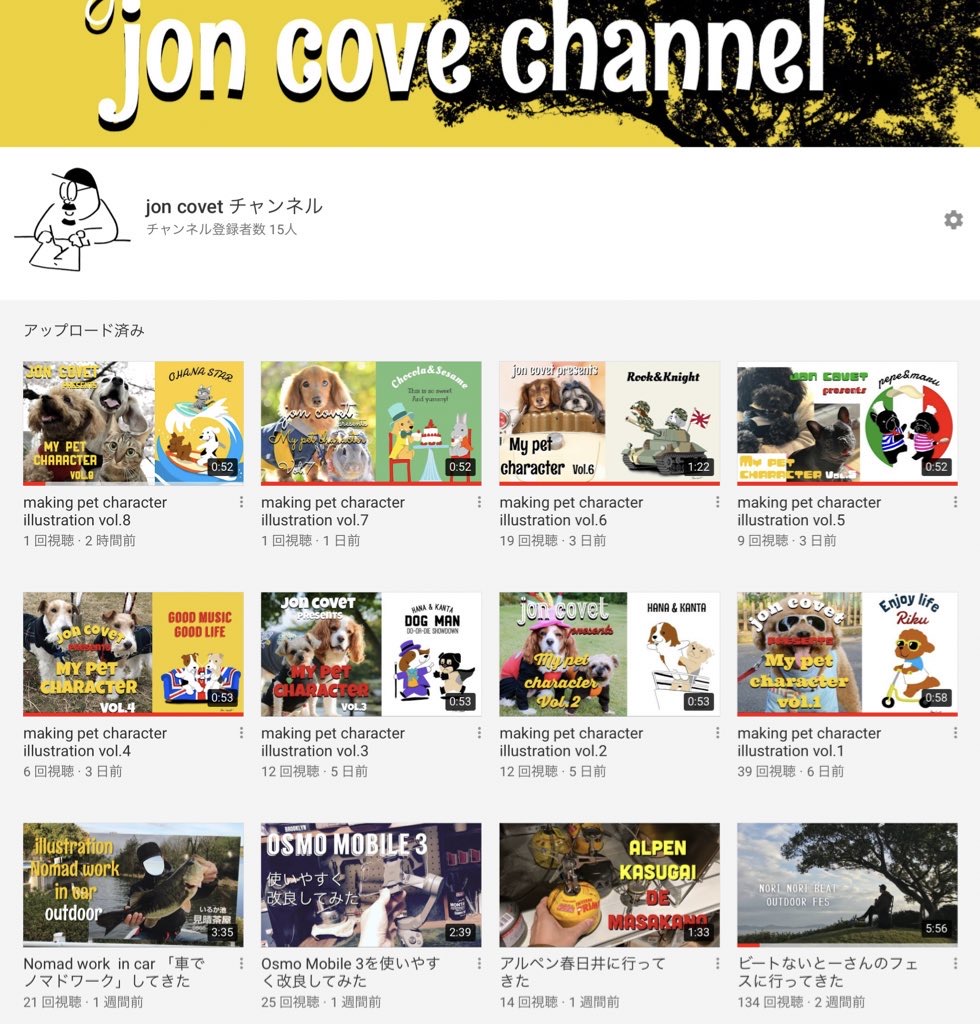Play making pet character illustration vol.2
The image size is (980, 1024).
pyautogui.click(x=609, y=654)
